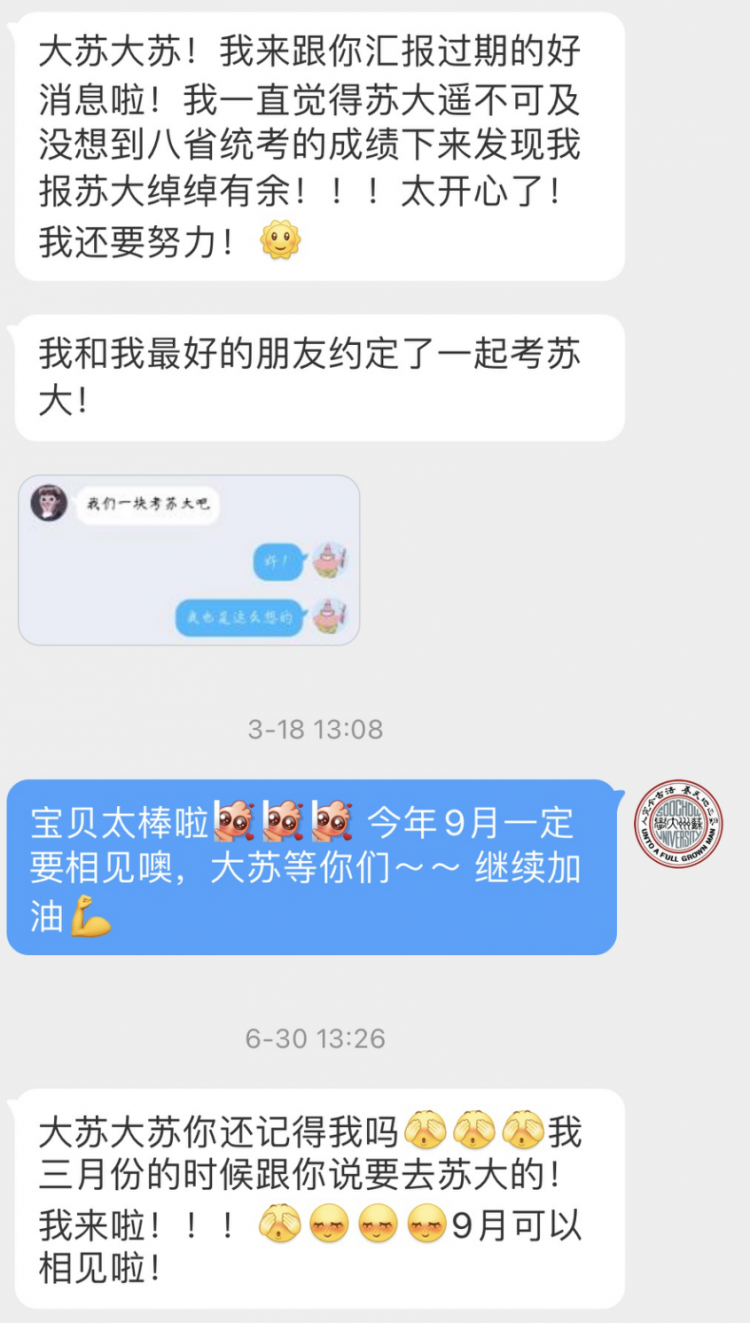Open the Soochow University avatar profile
The image size is (750, 1323).
pyautogui.click(x=679, y=823)
